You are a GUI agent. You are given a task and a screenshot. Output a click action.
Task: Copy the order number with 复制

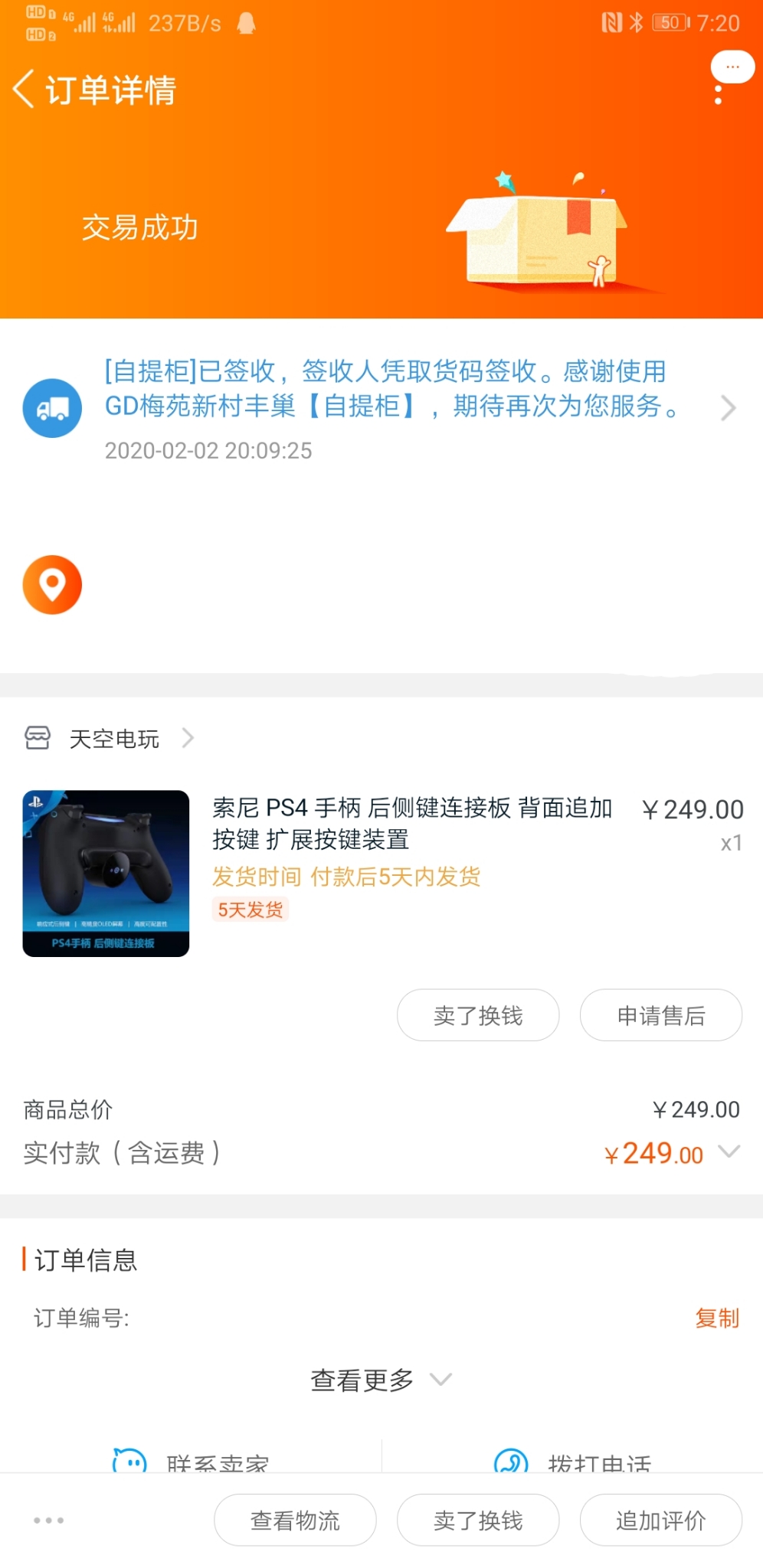(717, 1318)
